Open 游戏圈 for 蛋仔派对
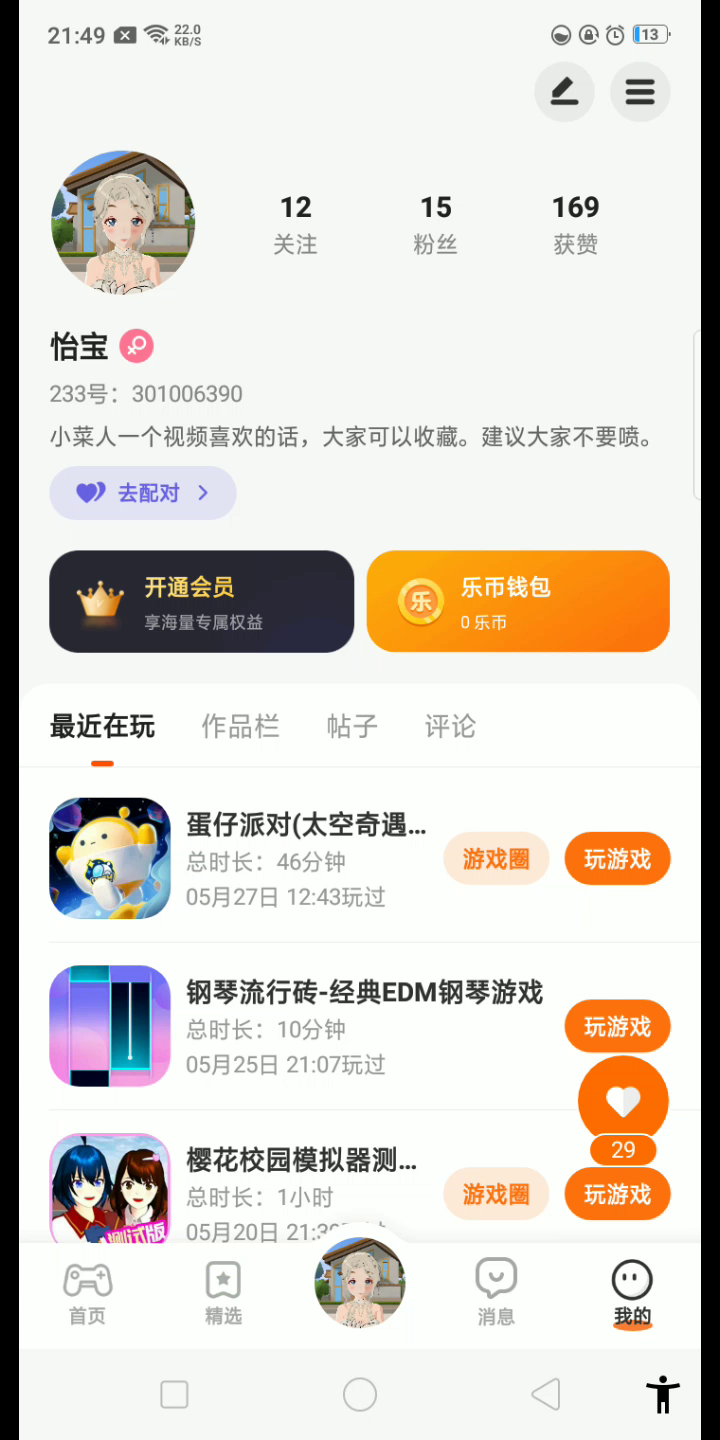The height and width of the screenshot is (1440, 720). pyautogui.click(x=496, y=859)
